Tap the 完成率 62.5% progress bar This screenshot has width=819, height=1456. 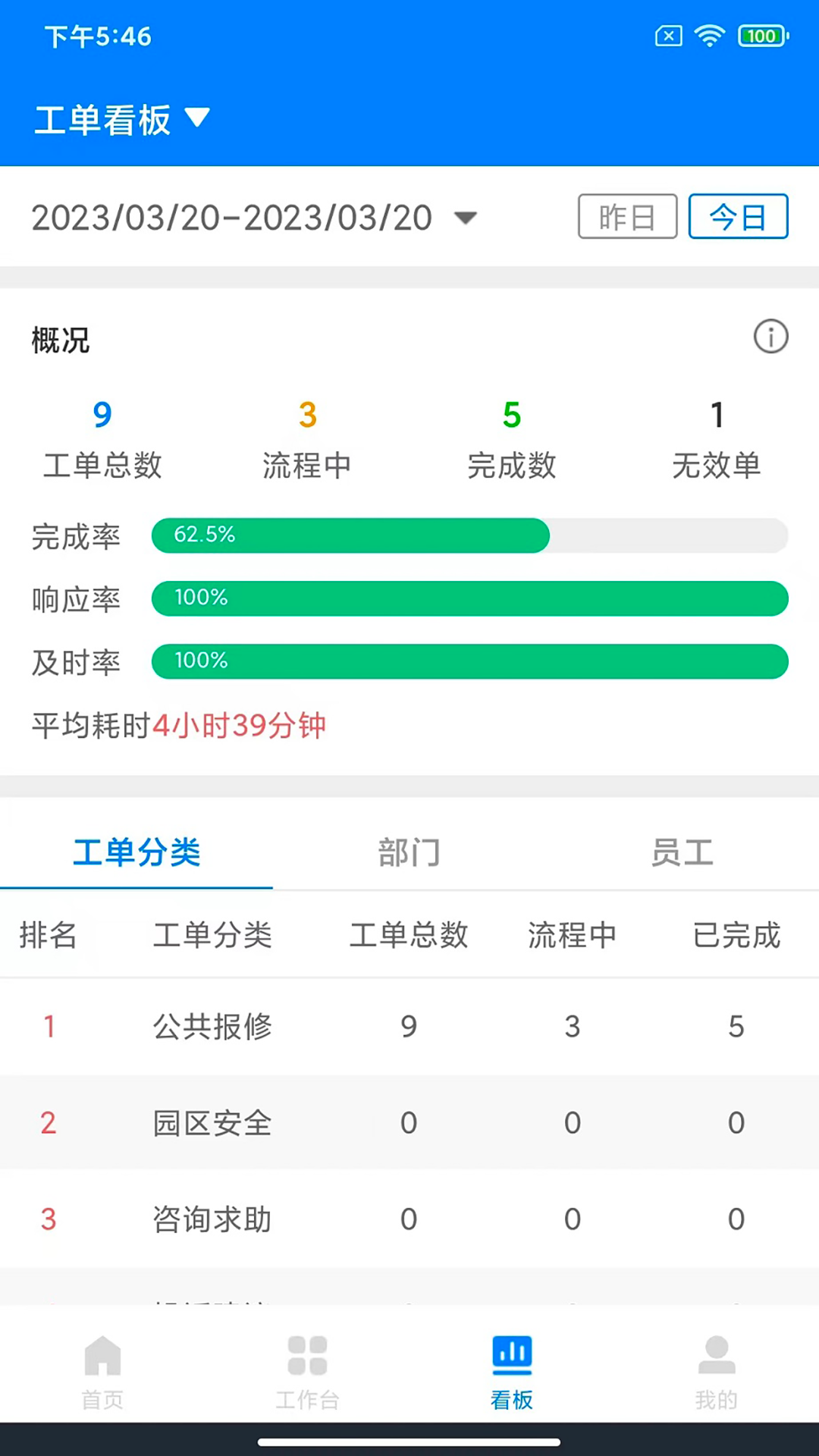(x=350, y=535)
